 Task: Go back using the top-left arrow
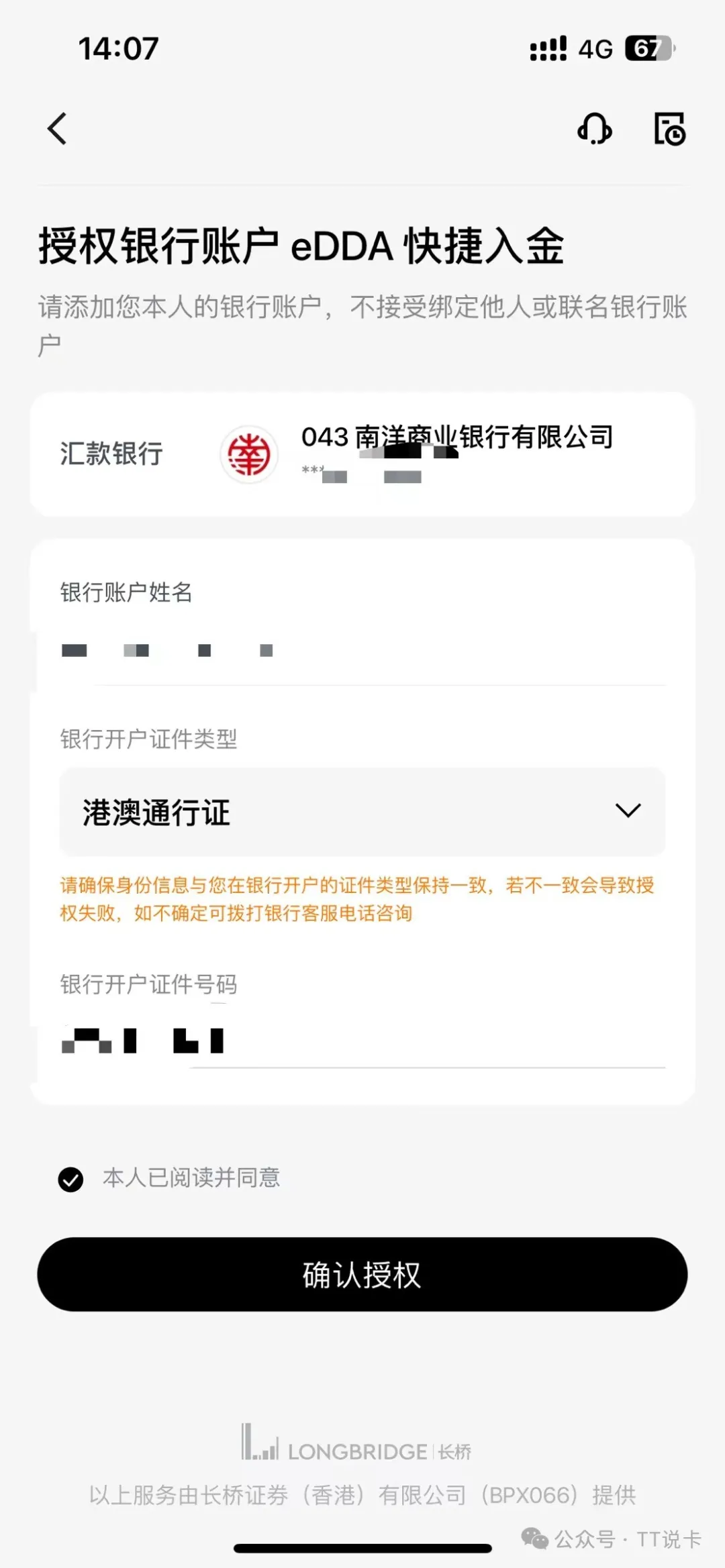click(58, 129)
